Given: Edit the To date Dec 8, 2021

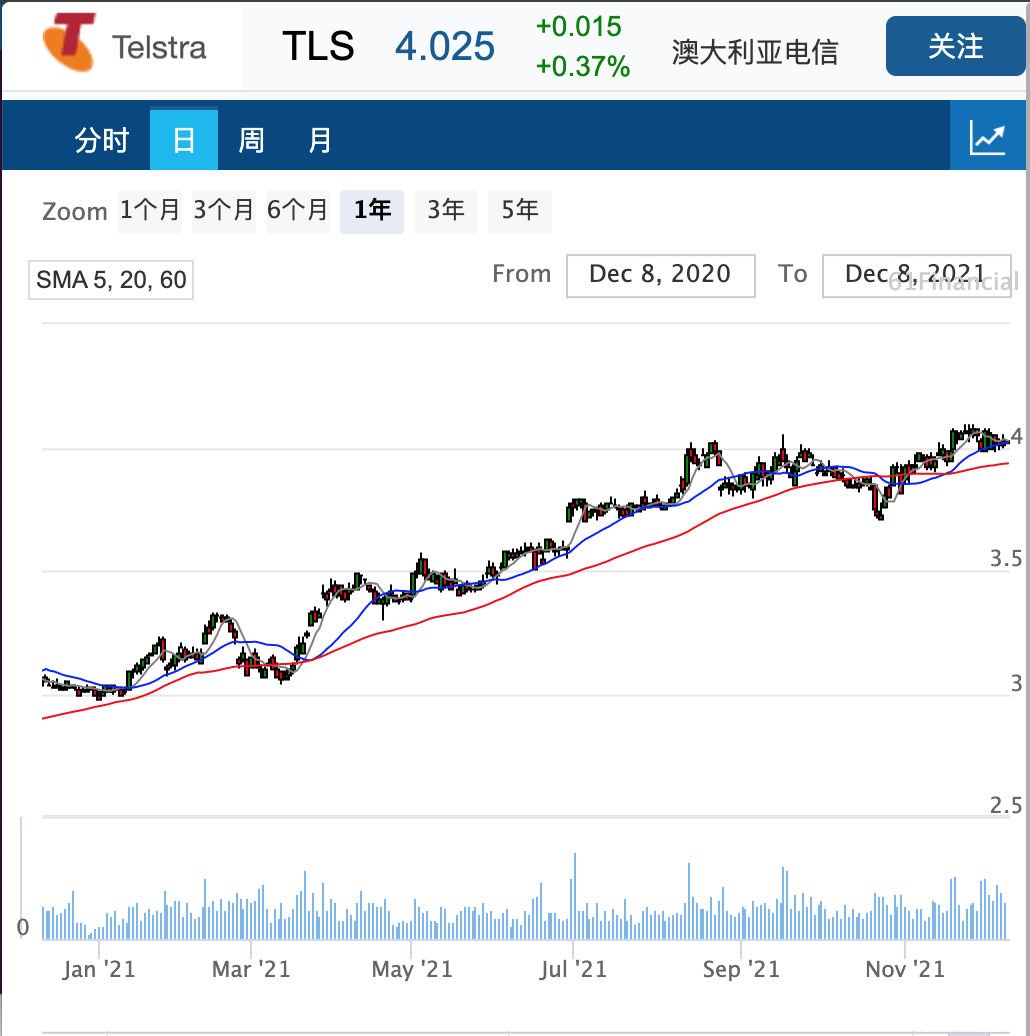Looking at the screenshot, I should [915, 275].
